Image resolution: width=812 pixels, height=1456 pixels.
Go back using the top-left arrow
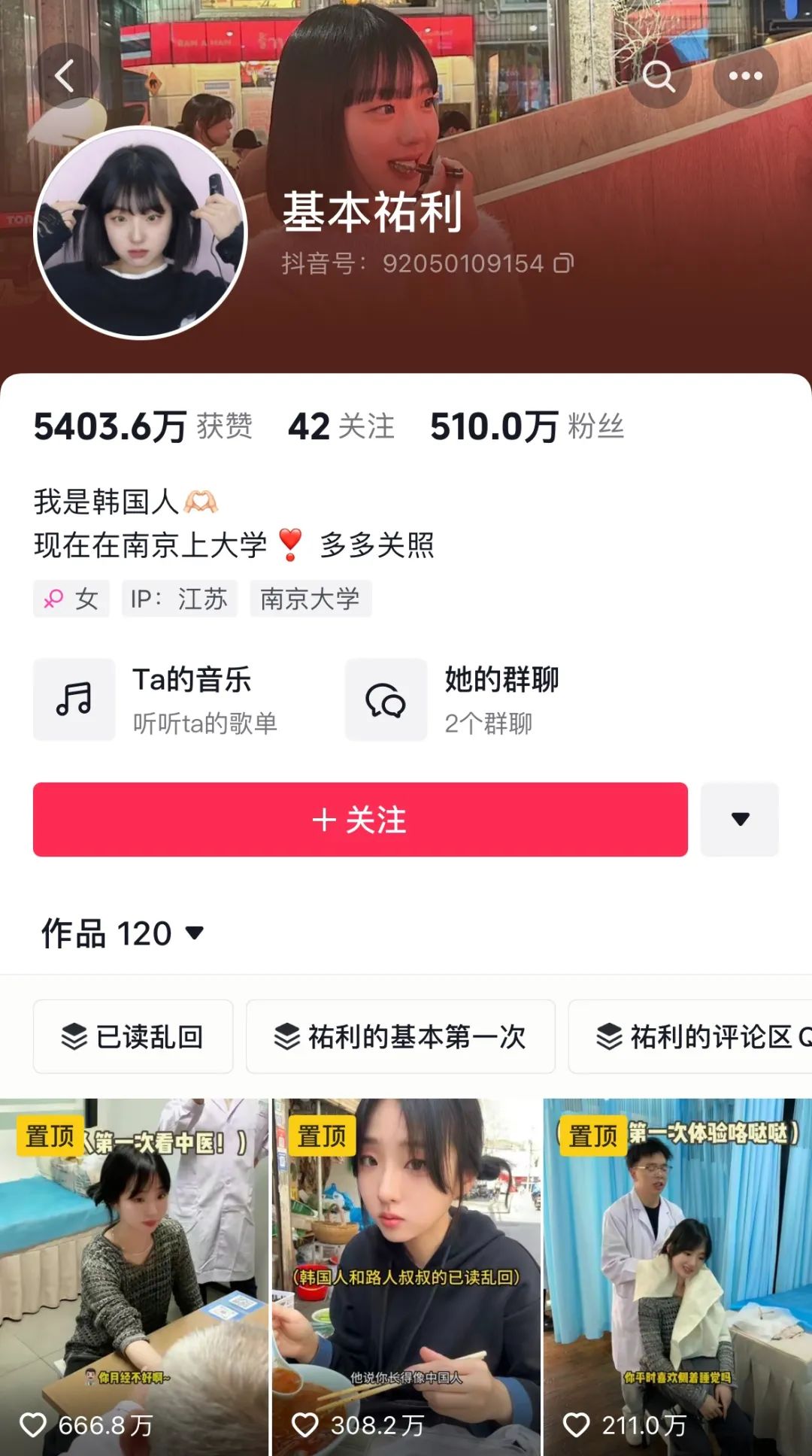click(65, 76)
